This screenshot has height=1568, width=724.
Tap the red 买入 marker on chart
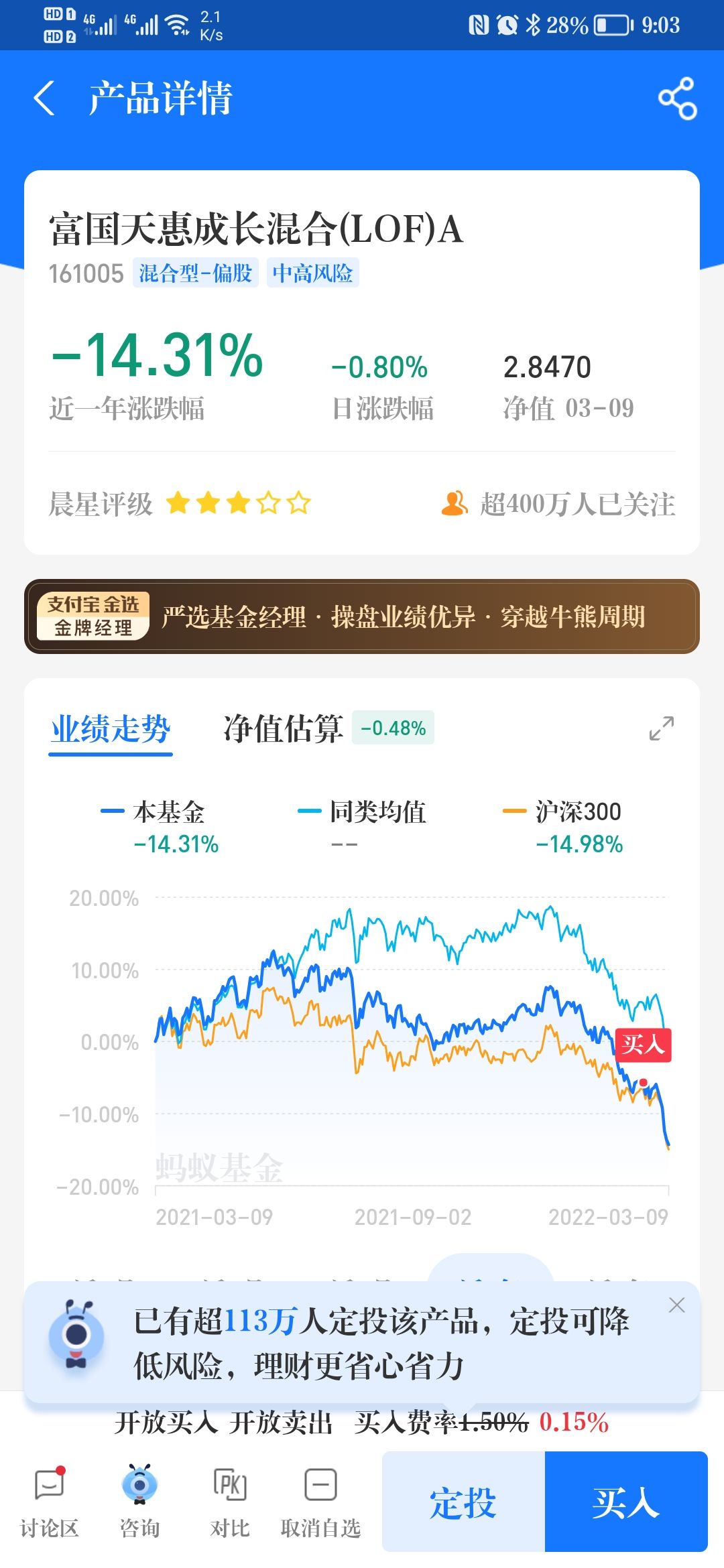click(643, 1045)
